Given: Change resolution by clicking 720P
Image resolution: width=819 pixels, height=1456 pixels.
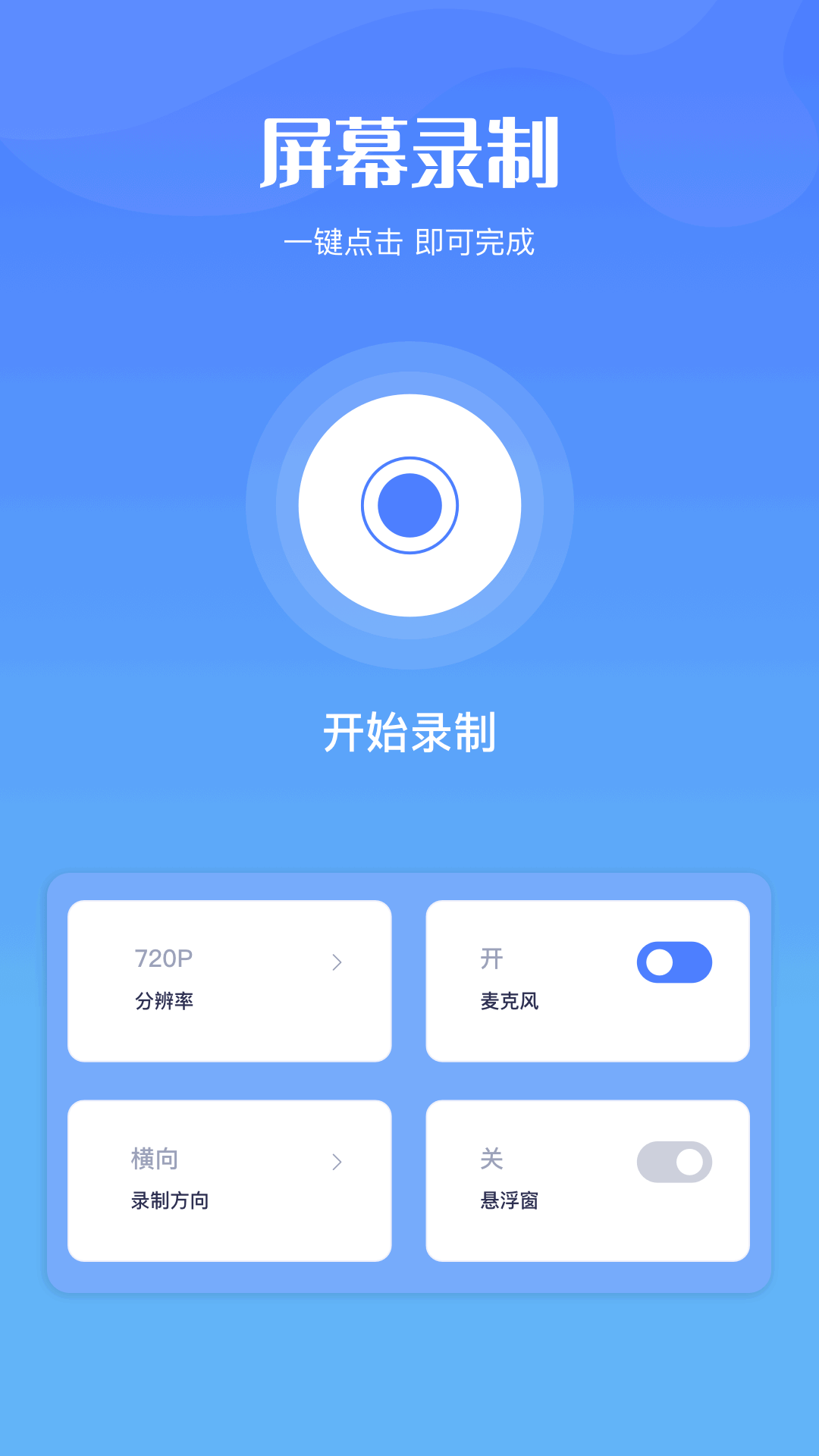Looking at the screenshot, I should click(x=162, y=958).
